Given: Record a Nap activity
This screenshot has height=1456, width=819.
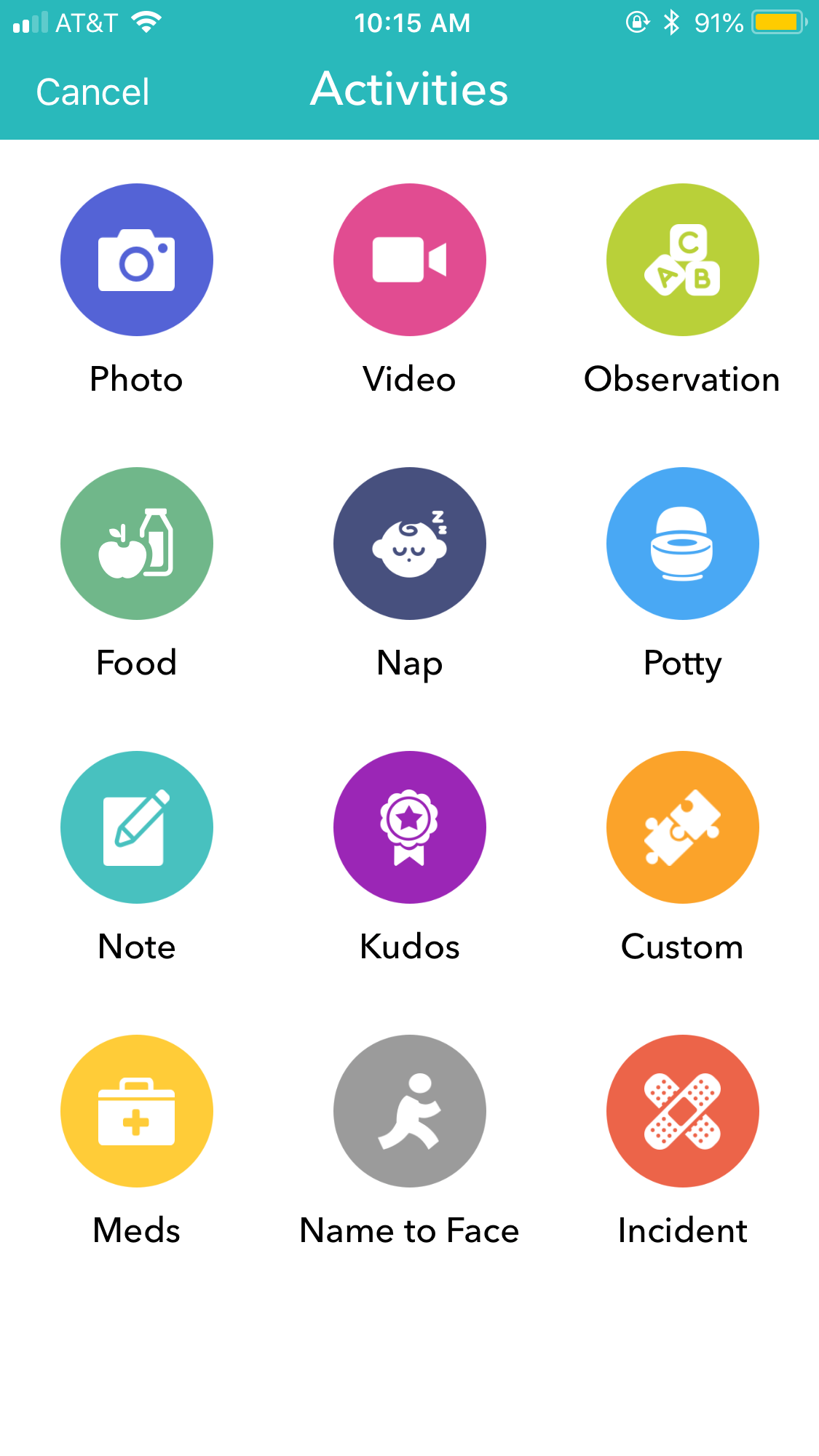Looking at the screenshot, I should coord(410,544).
